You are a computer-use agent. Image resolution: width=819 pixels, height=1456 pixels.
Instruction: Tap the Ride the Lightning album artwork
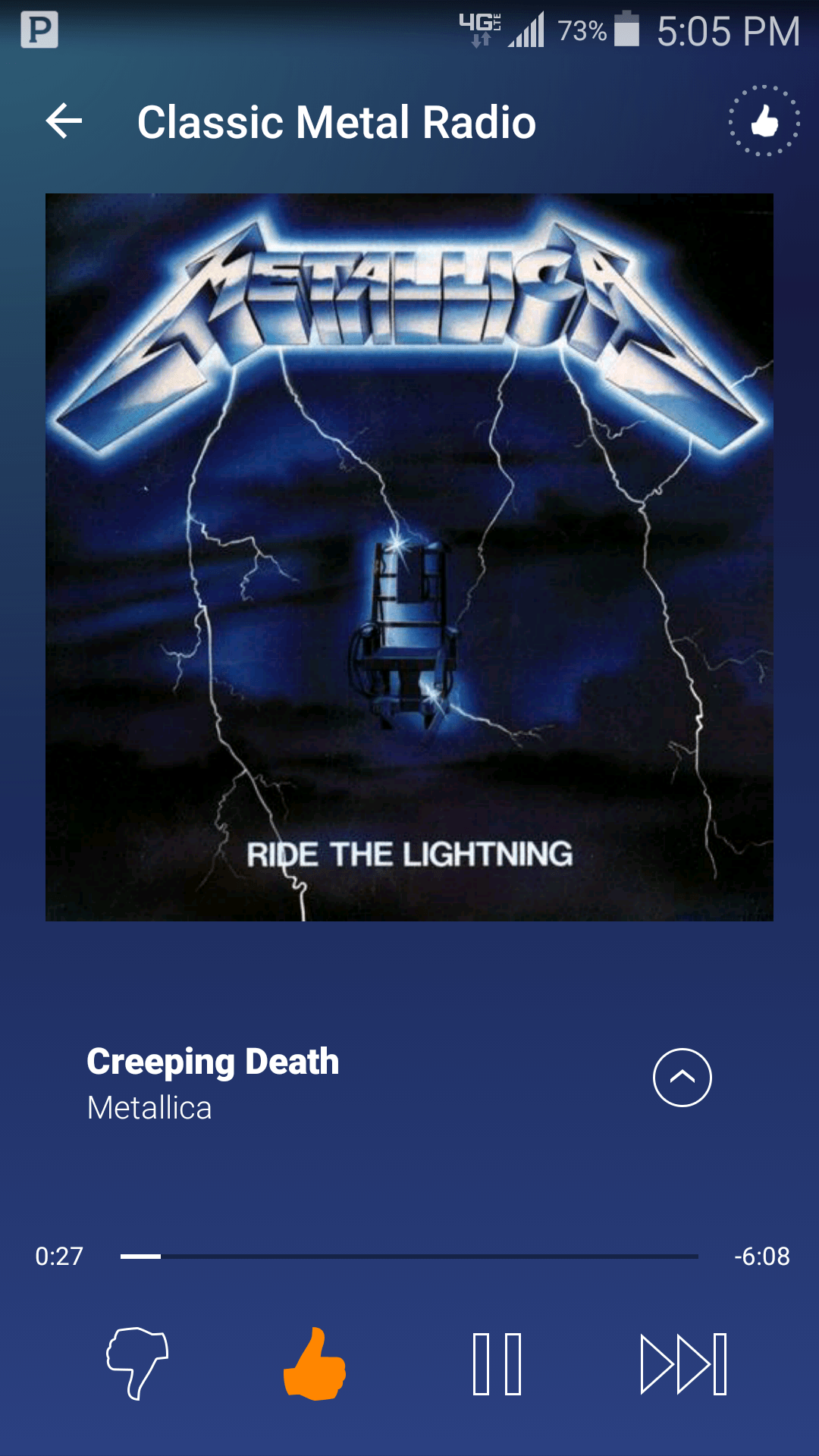click(409, 557)
